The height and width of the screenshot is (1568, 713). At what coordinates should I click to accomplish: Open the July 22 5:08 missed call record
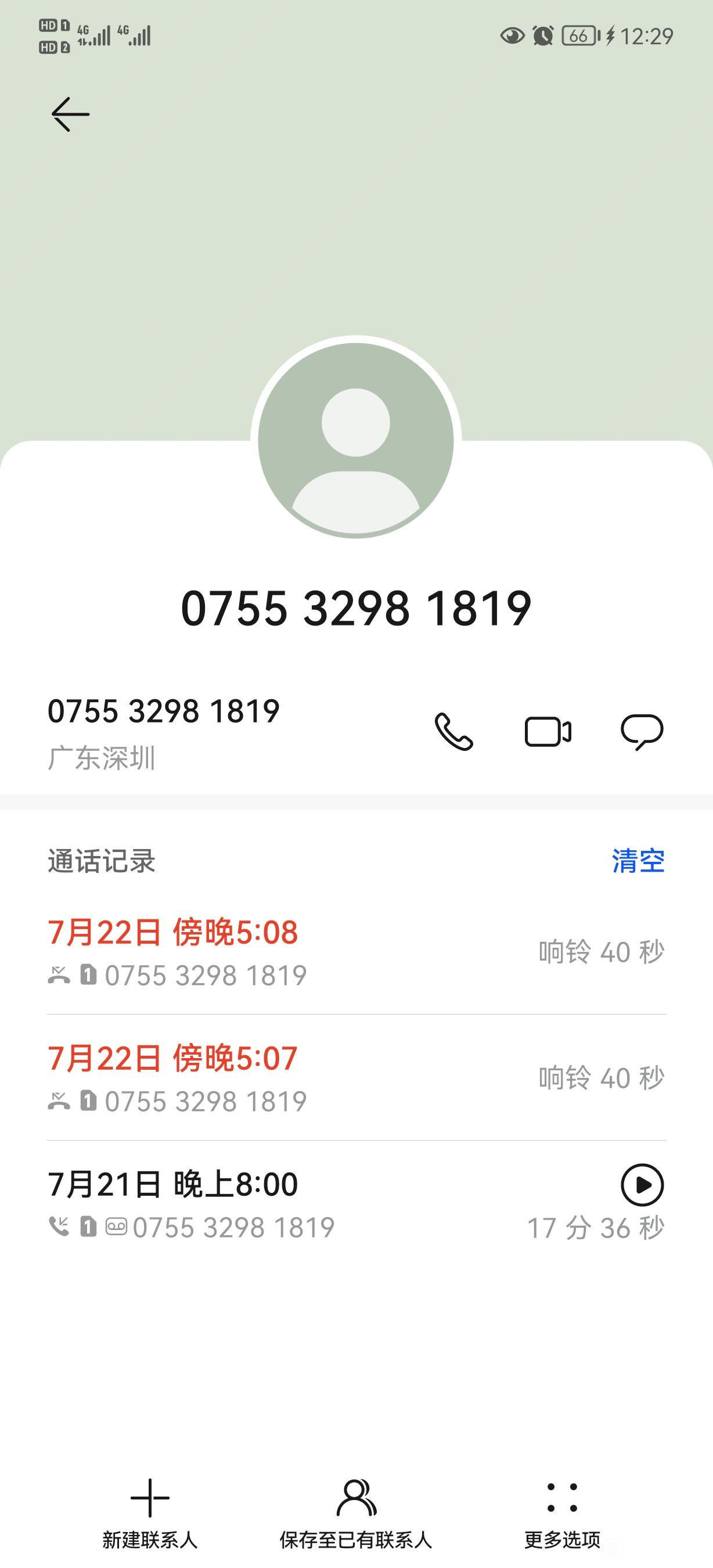356,952
